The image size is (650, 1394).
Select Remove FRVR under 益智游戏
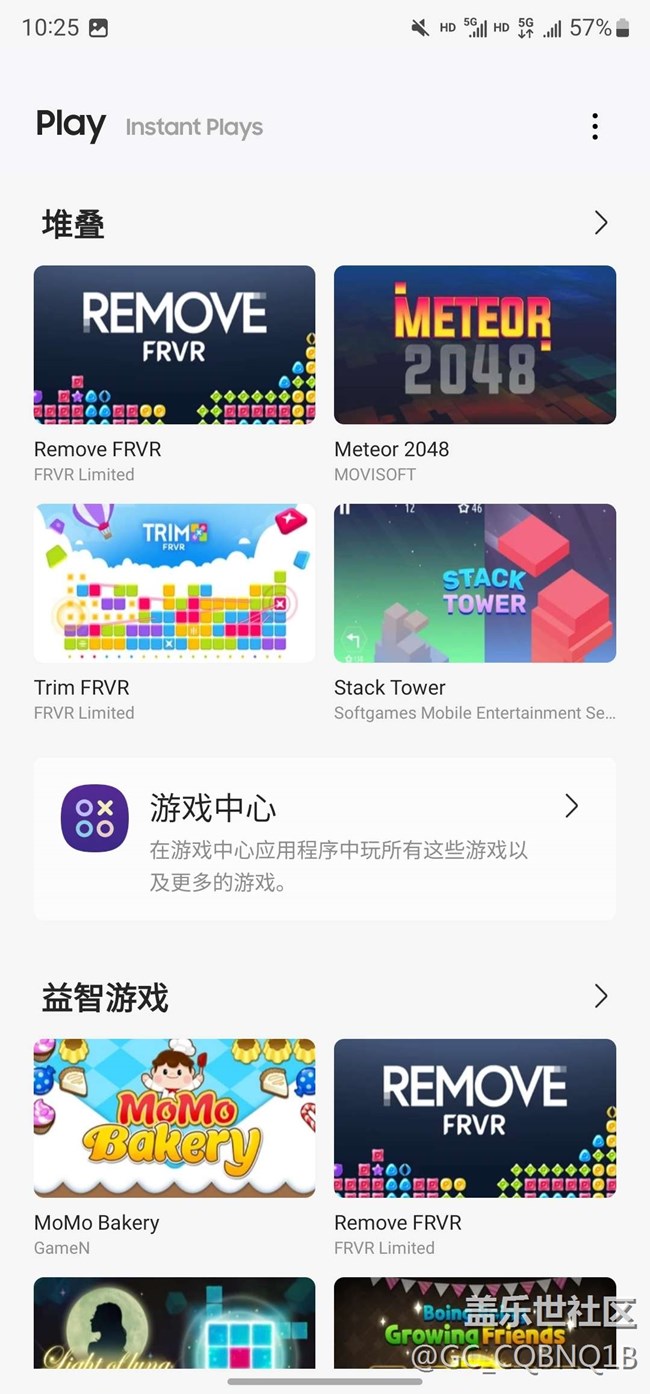(474, 1118)
